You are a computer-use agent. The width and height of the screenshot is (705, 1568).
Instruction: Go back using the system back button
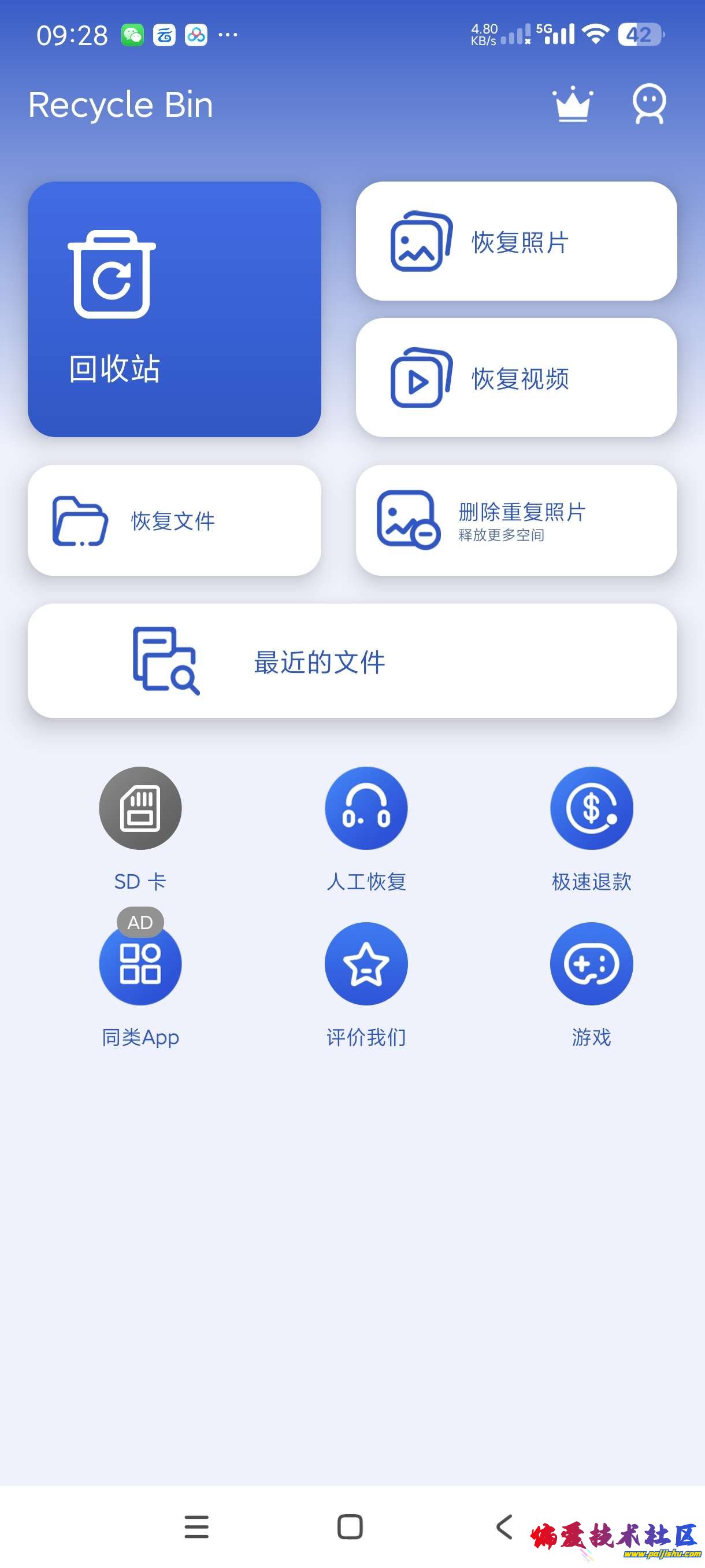coord(504,1526)
